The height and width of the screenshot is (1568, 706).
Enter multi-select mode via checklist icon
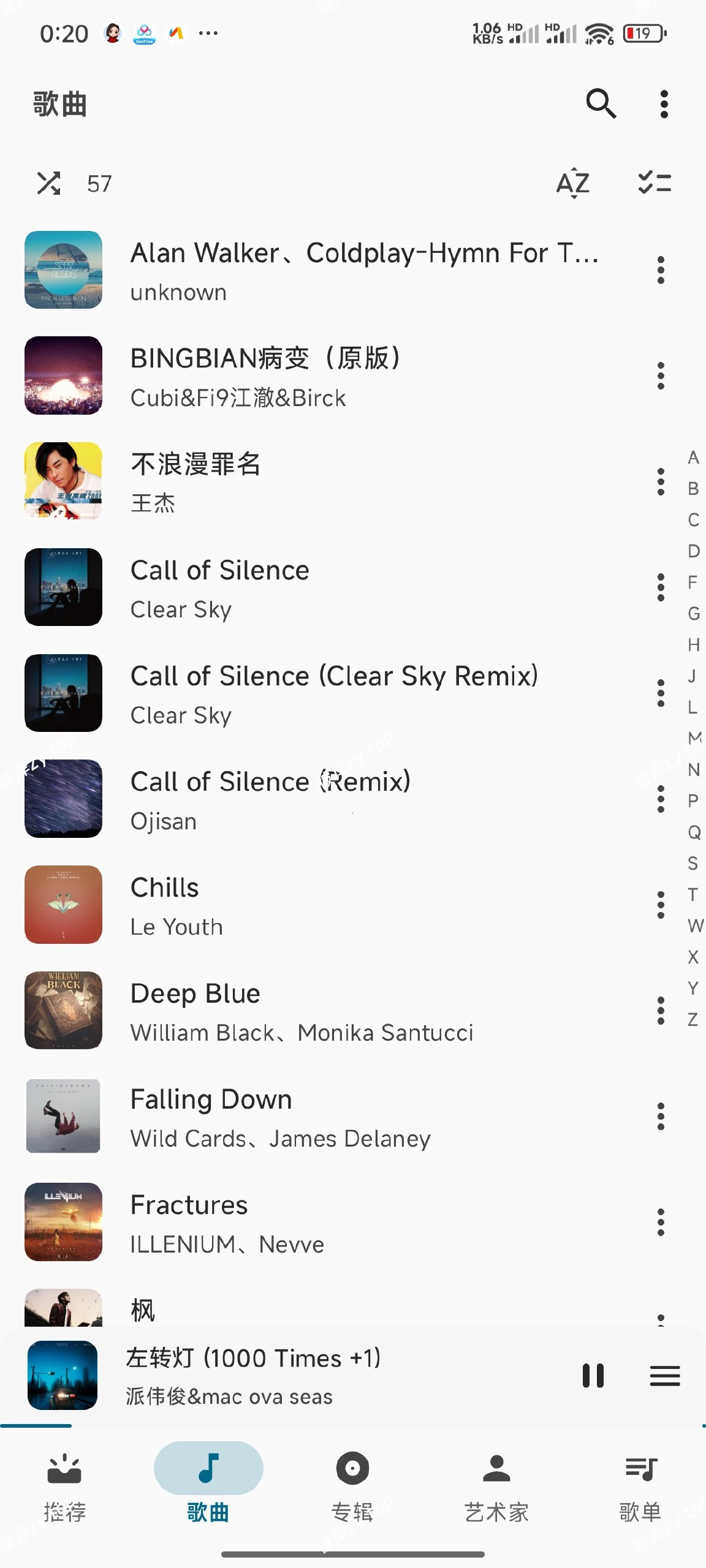pos(655,183)
